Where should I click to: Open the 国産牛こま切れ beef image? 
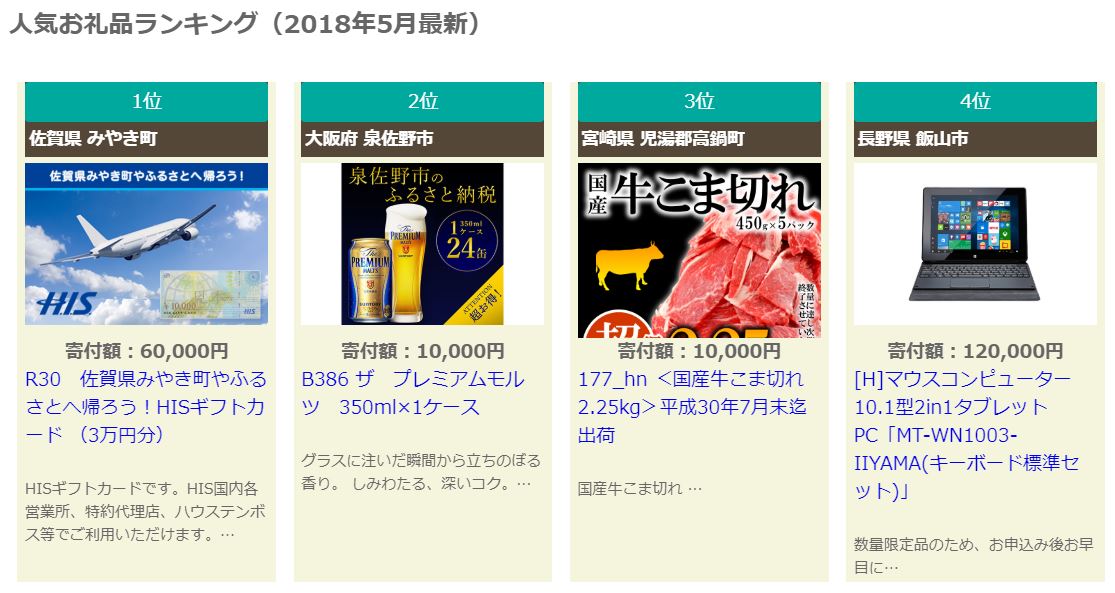click(x=699, y=250)
